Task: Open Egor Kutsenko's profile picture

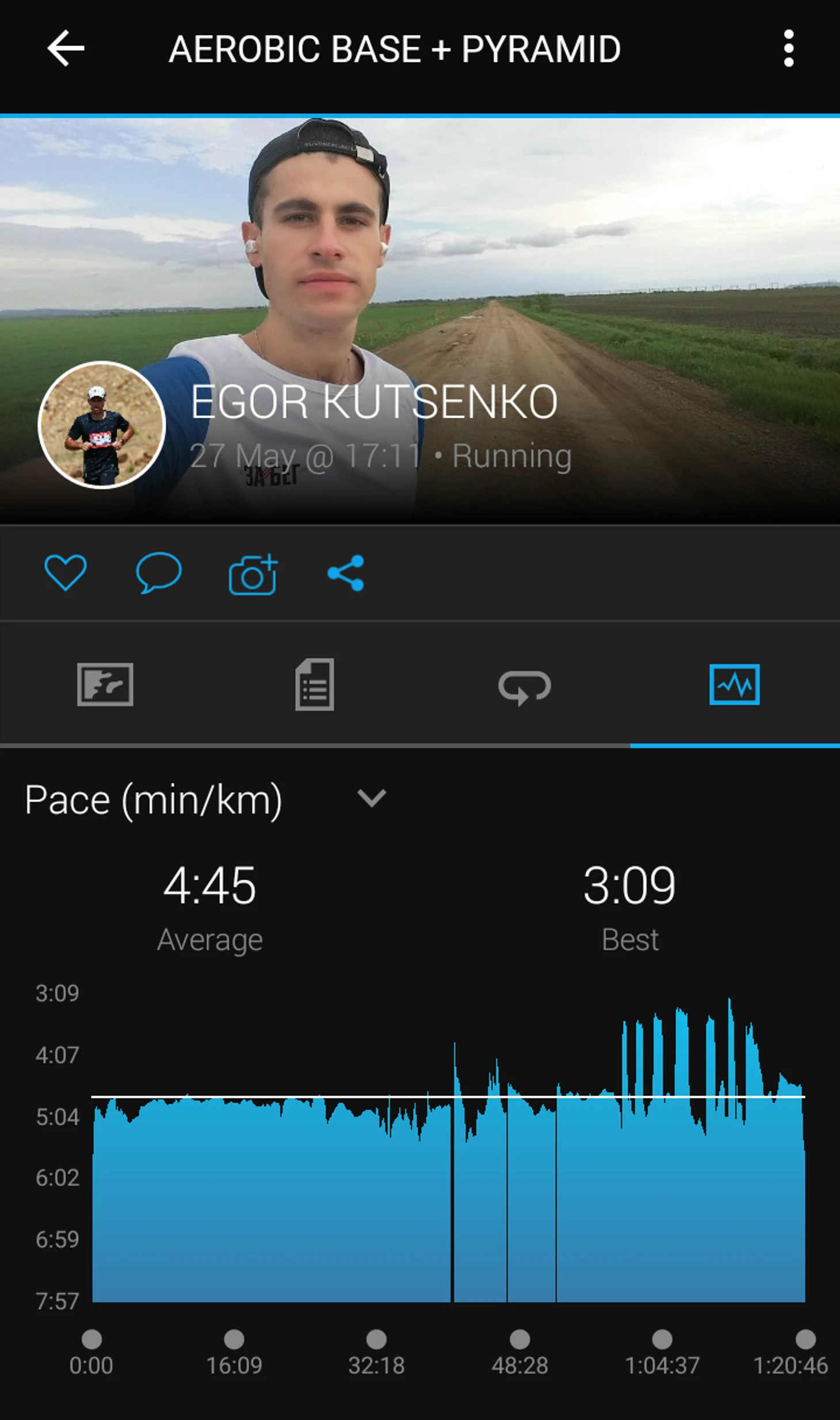Action: (x=102, y=425)
